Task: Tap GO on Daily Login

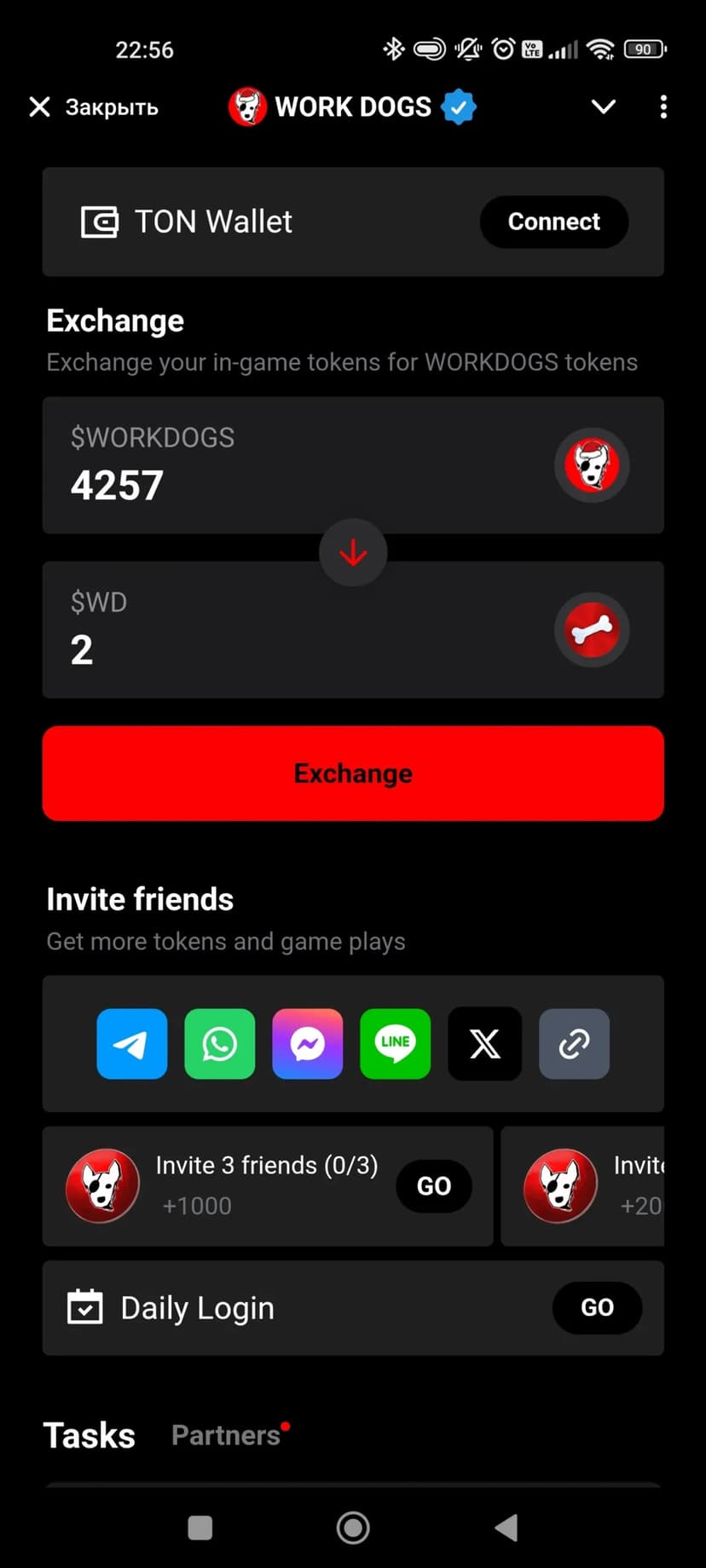Action: point(597,1307)
